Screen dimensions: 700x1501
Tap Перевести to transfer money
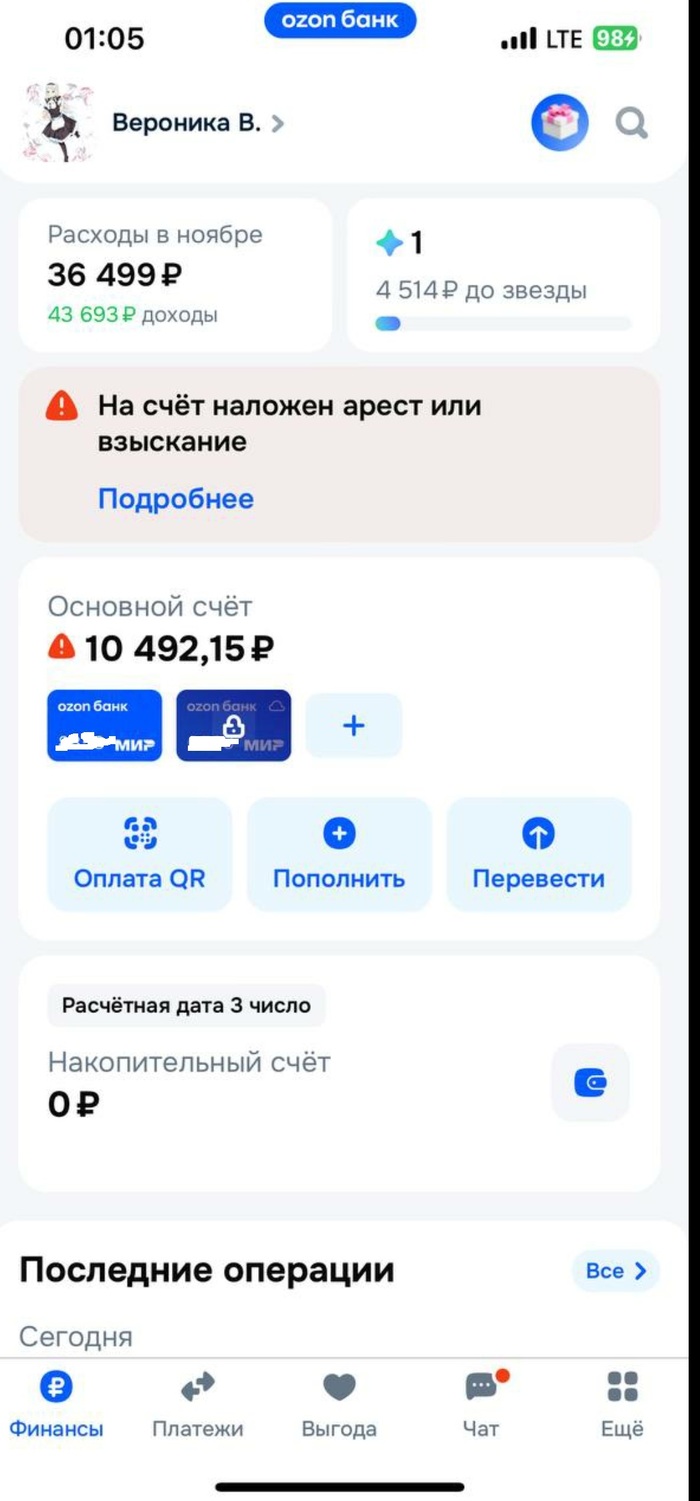pyautogui.click(x=538, y=854)
